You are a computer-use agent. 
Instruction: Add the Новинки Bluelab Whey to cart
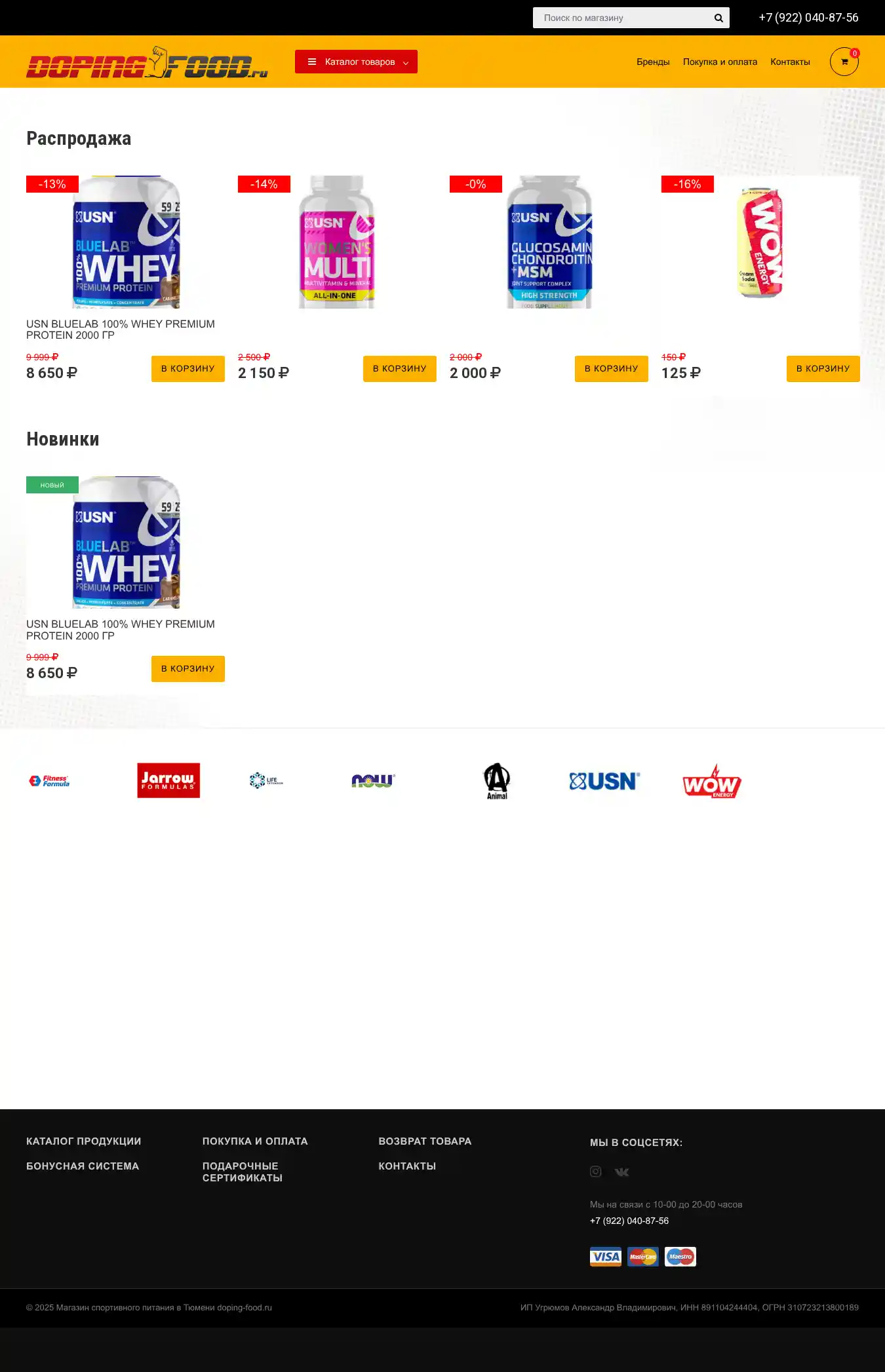point(187,669)
